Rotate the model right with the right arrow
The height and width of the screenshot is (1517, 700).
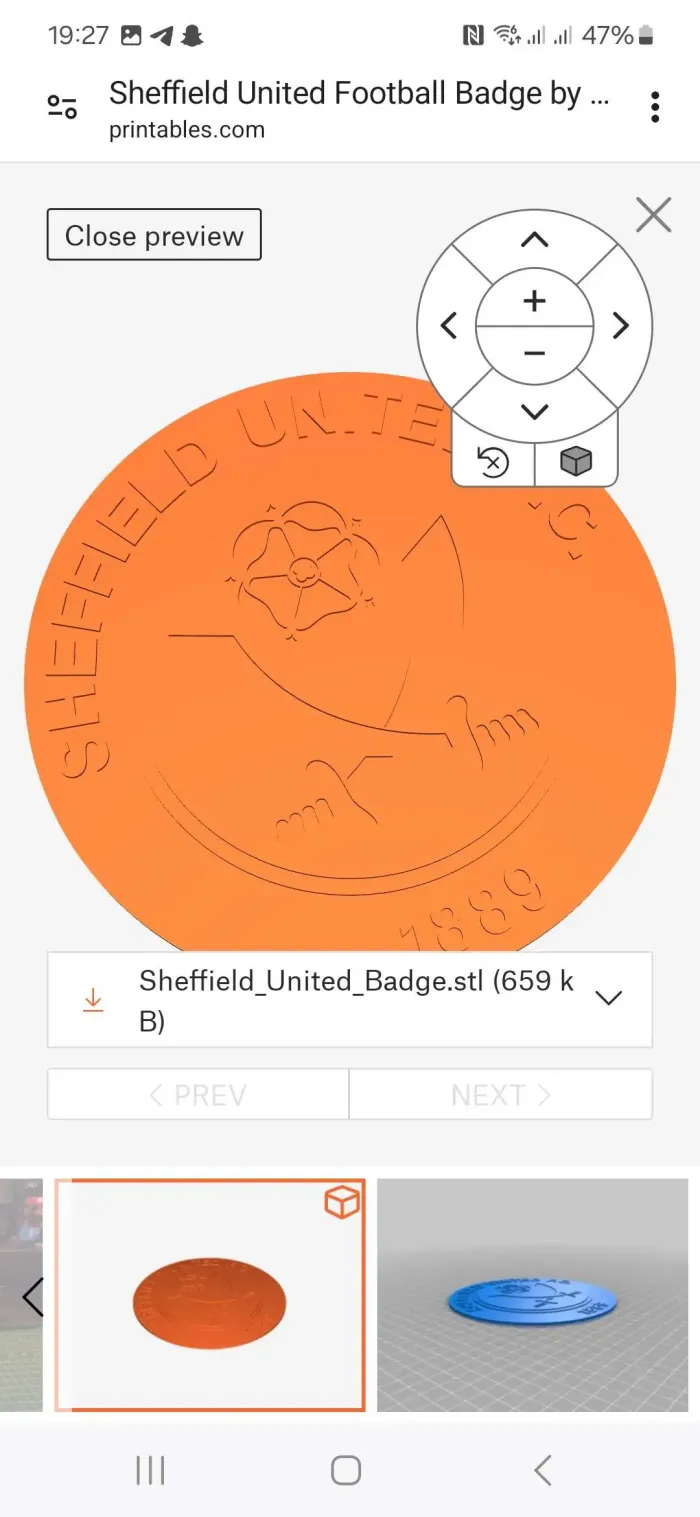620,326
